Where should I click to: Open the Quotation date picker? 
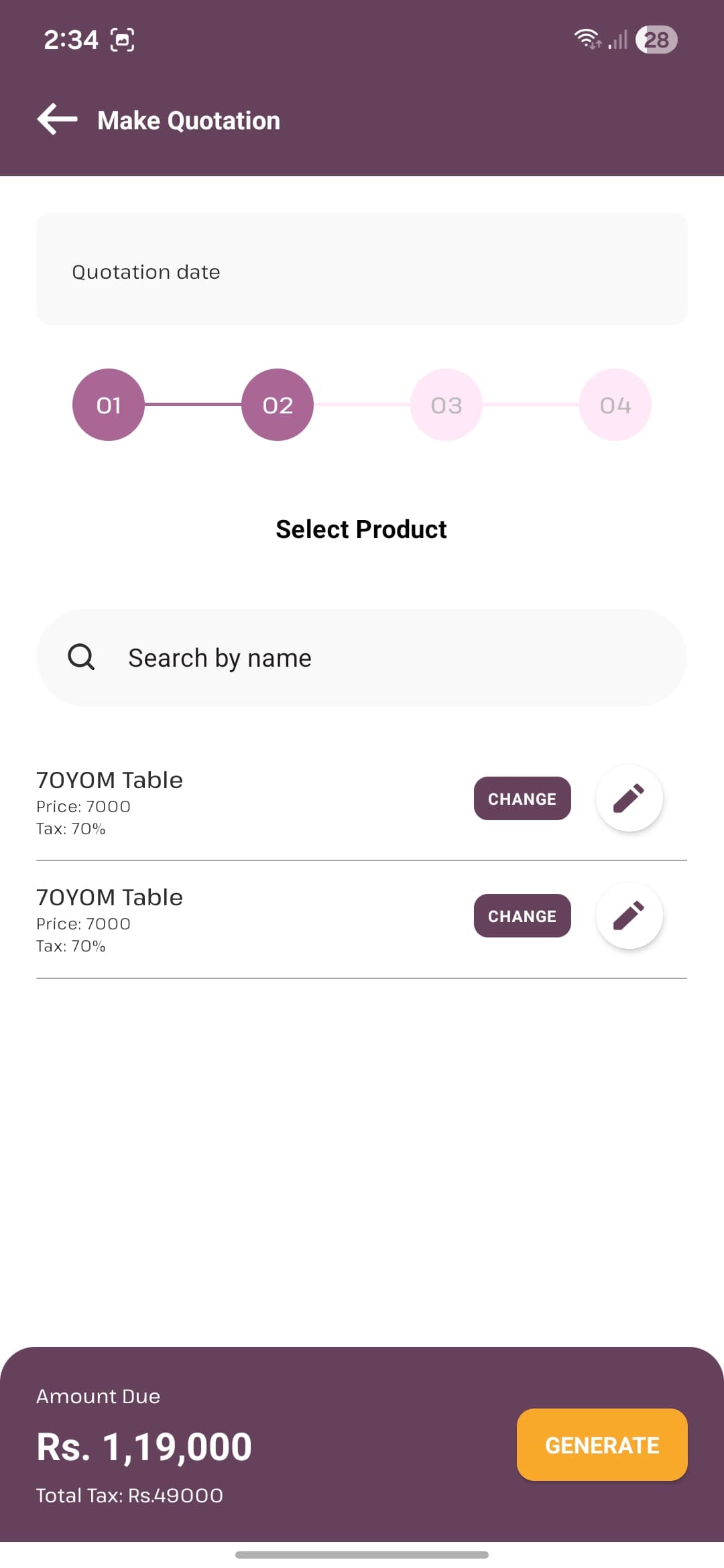click(362, 267)
